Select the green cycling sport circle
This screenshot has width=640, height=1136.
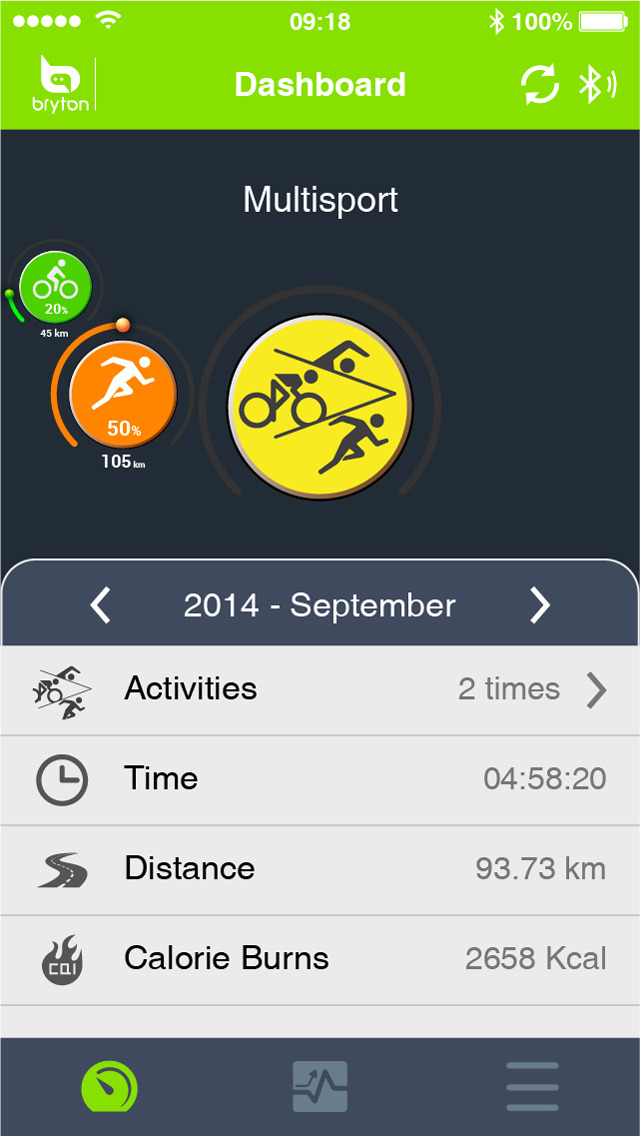point(55,287)
